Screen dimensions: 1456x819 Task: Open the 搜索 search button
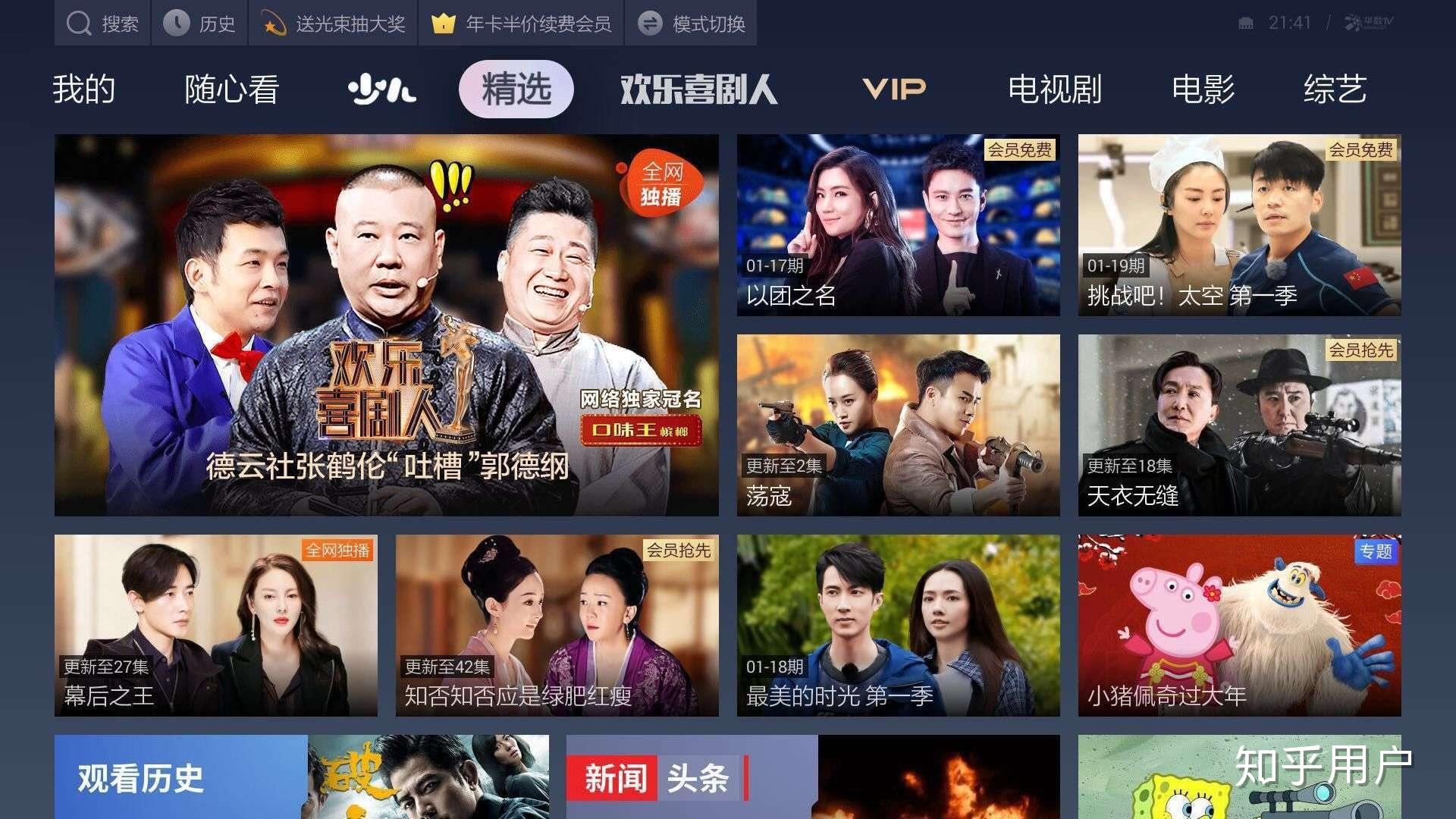(102, 24)
